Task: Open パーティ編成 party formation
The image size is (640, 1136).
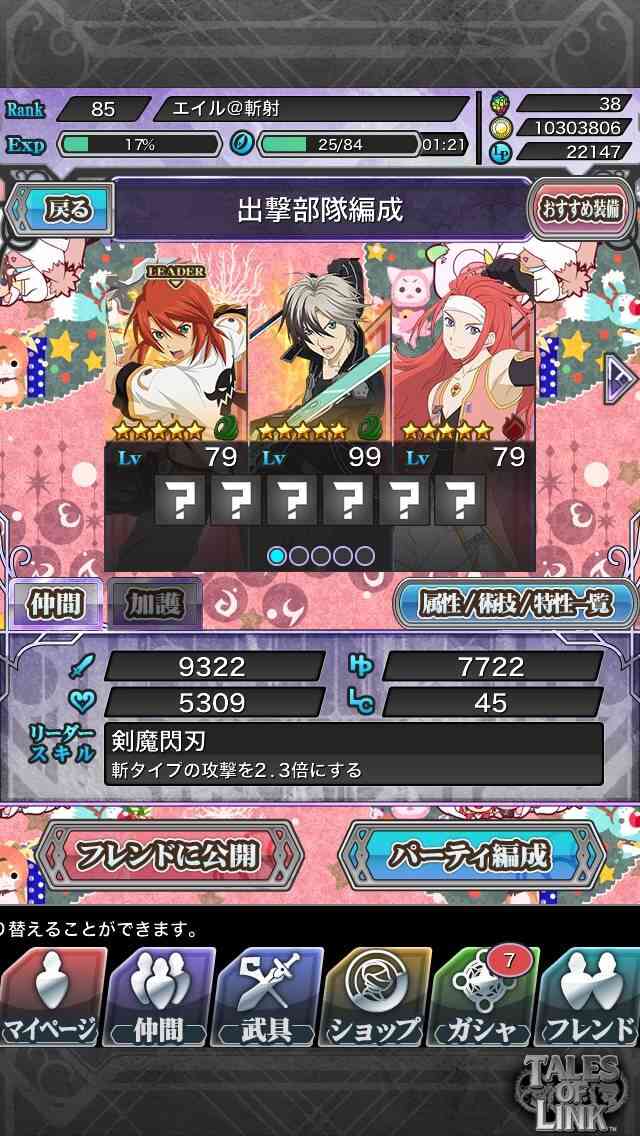Action: point(472,856)
